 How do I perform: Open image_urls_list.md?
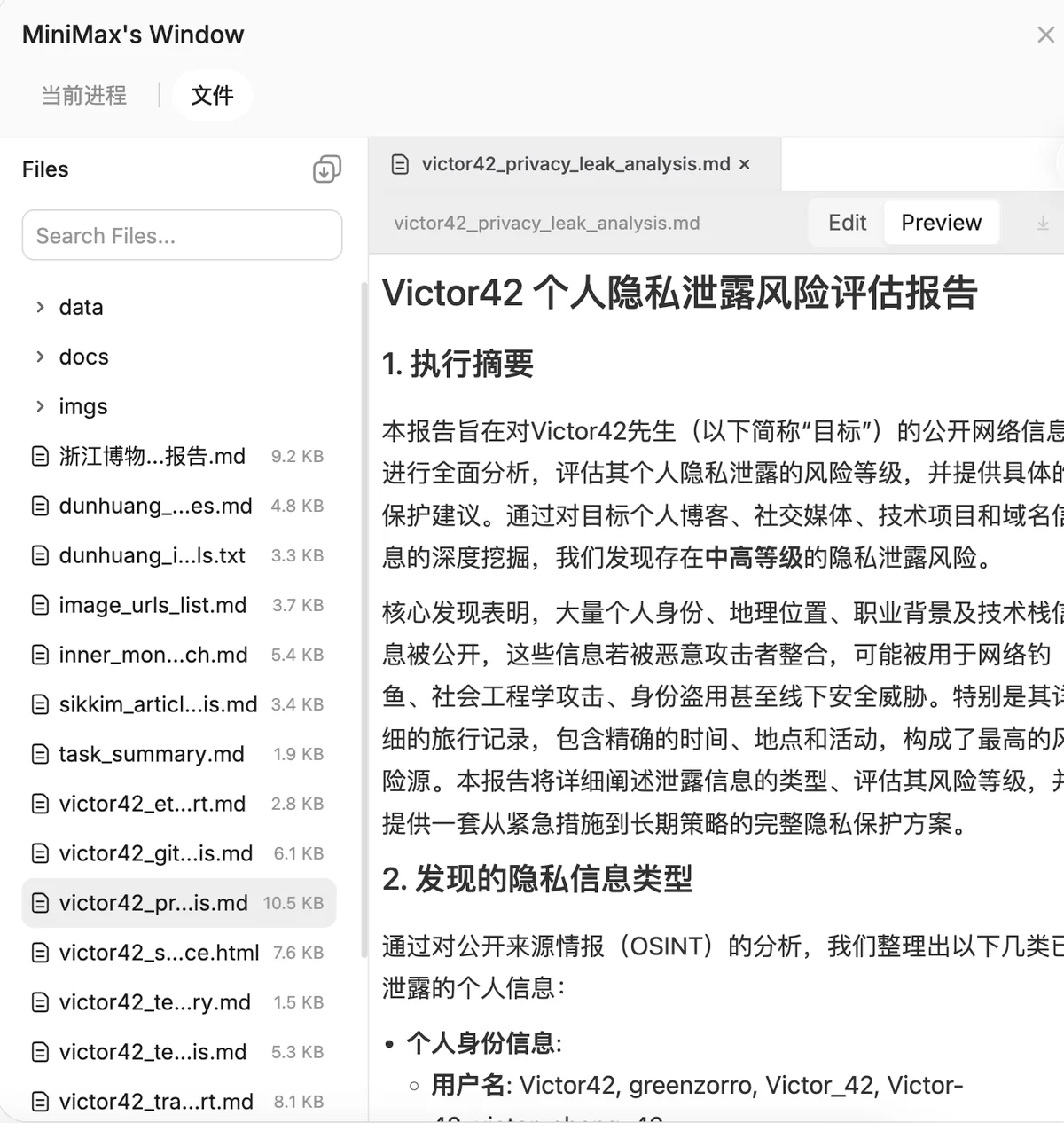(x=153, y=605)
